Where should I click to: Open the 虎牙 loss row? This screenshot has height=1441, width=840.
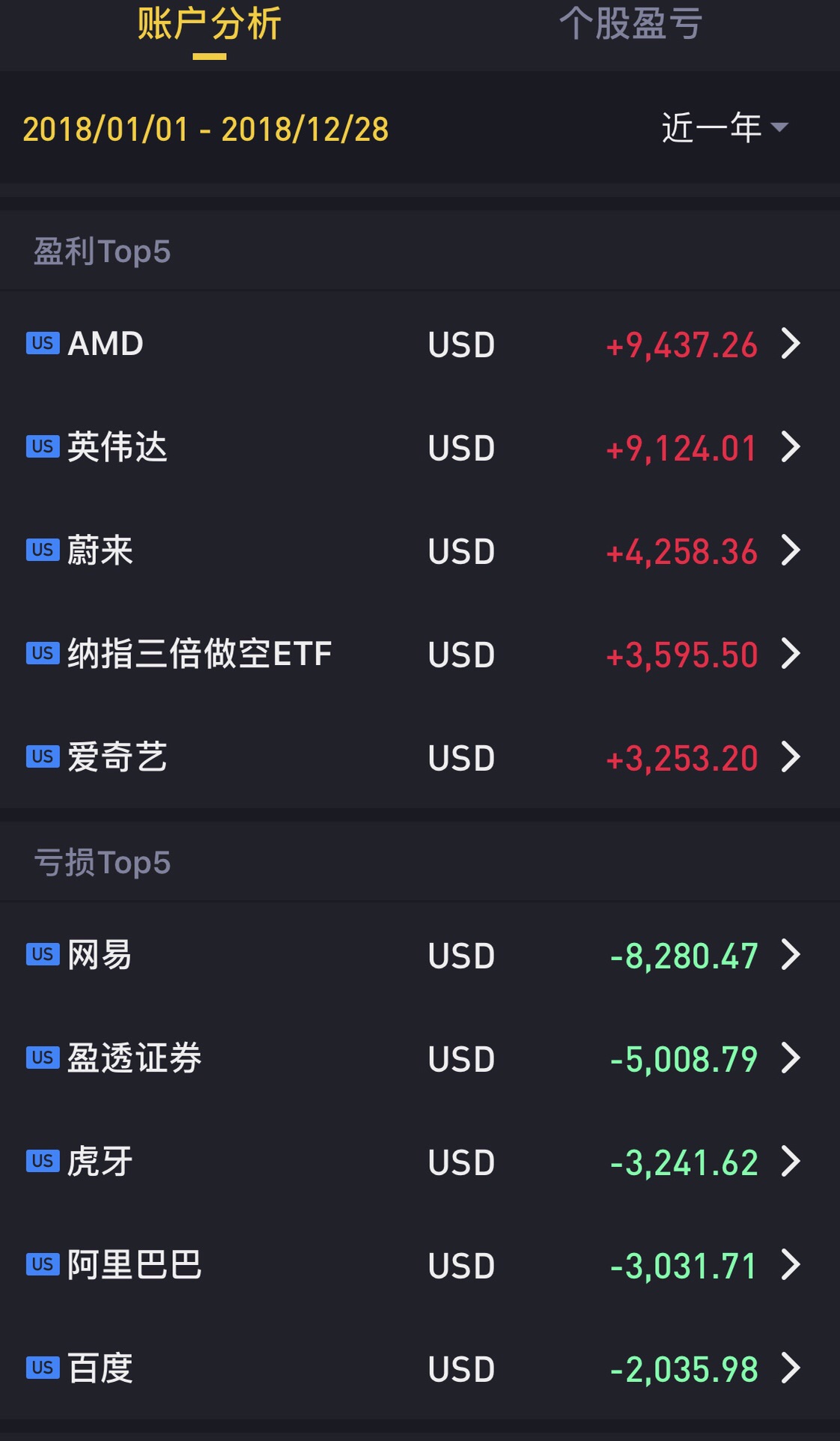tap(420, 1162)
